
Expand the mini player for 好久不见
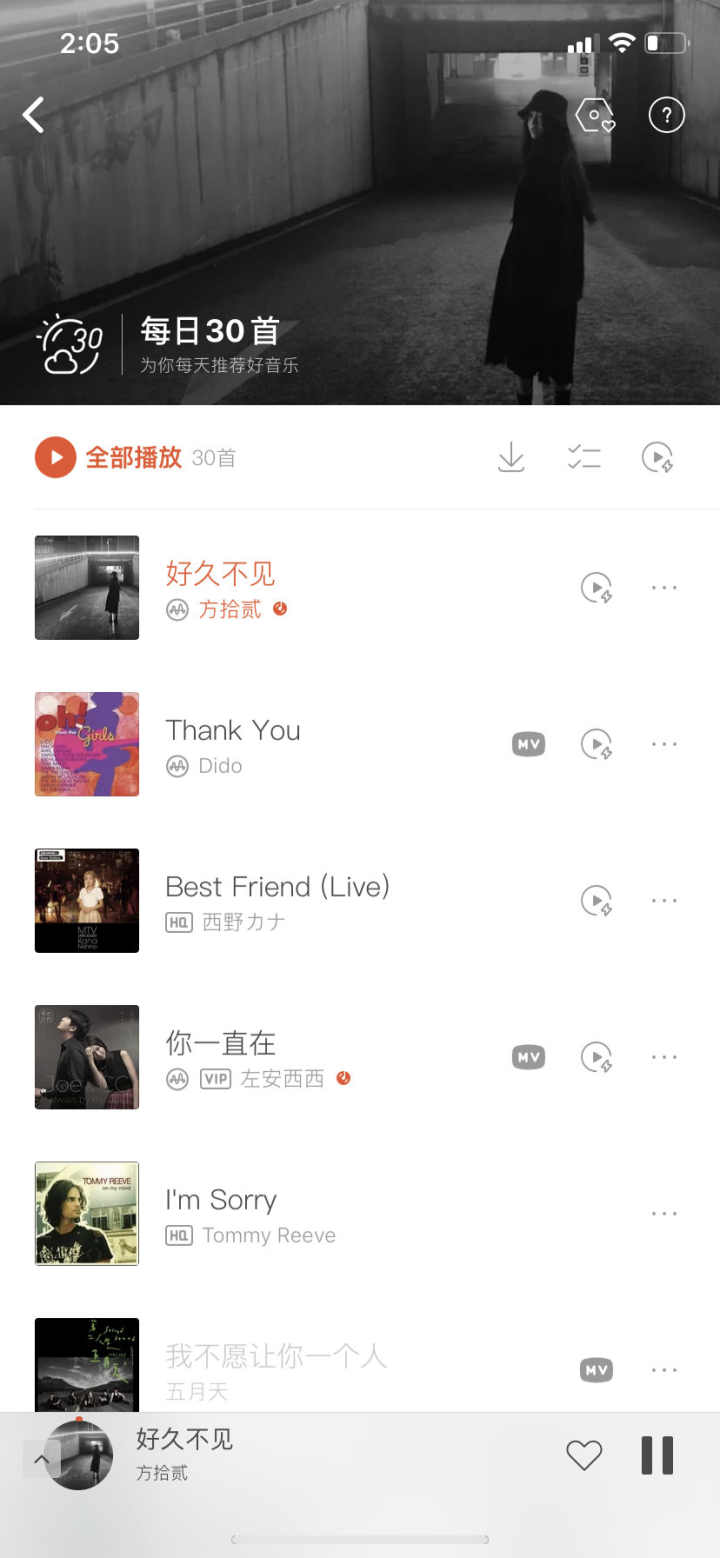(x=184, y=1453)
